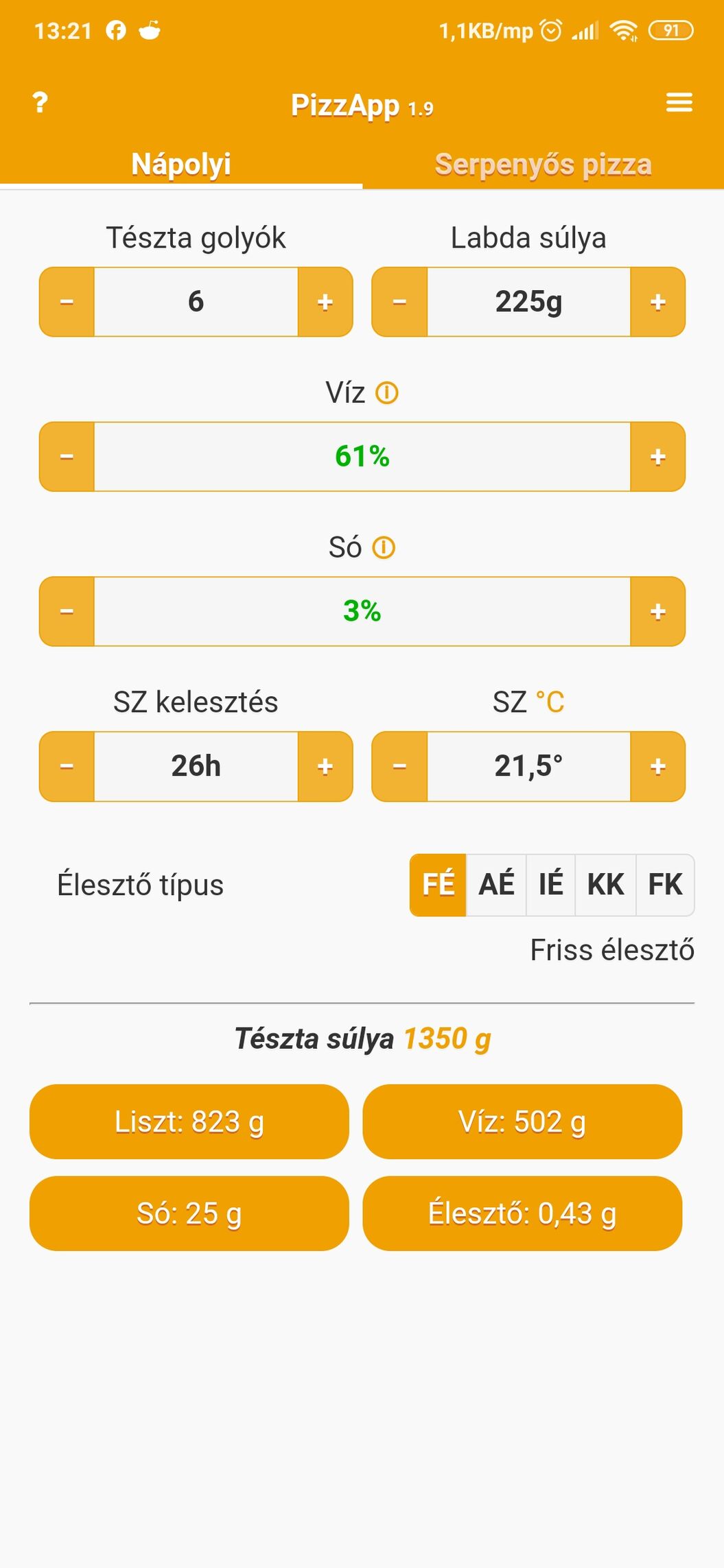Open the hamburger menu
This screenshot has height=1568, width=724.
coord(679,102)
